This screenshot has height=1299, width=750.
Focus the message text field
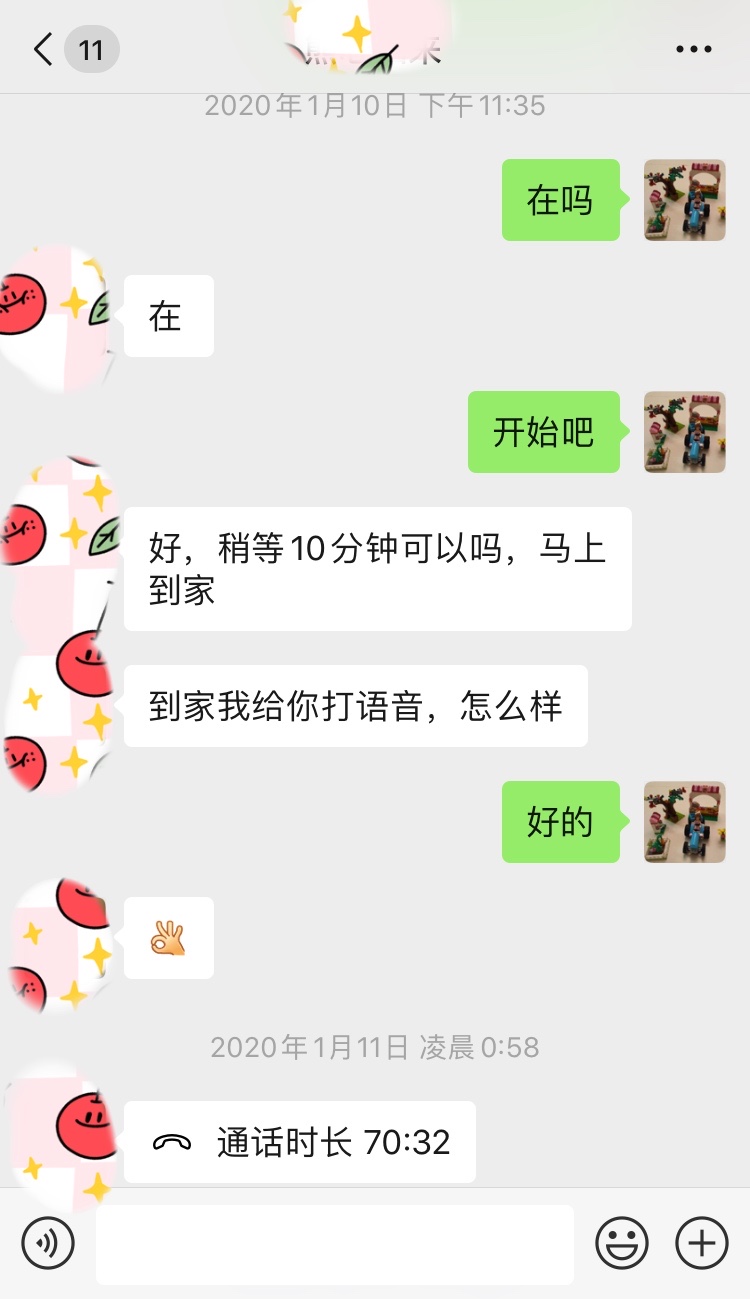(x=335, y=1244)
